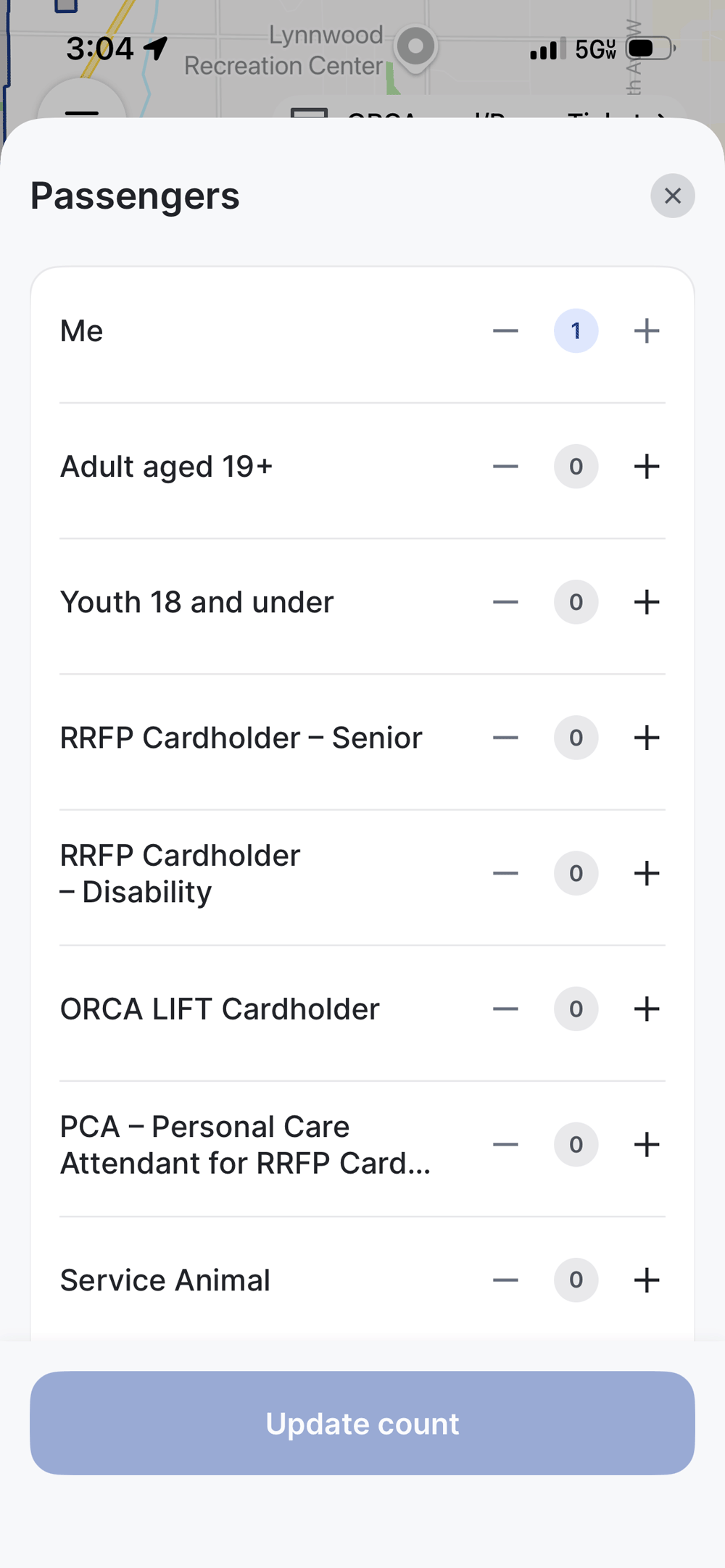Add an RRFP Cardholder – Senior passenger
This screenshot has height=1568, width=725.
point(647,738)
